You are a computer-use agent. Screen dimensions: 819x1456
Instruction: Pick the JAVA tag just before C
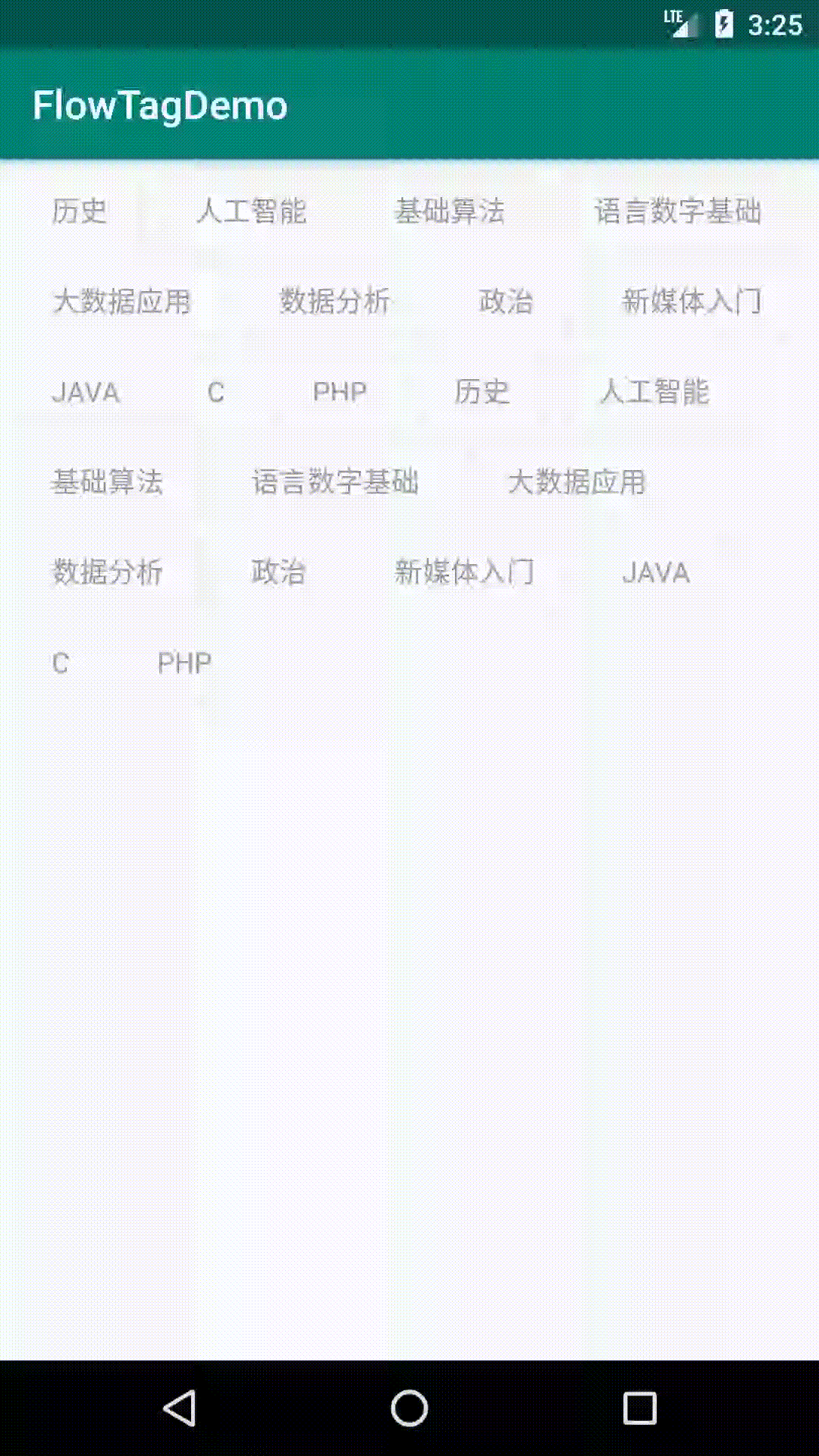86,392
